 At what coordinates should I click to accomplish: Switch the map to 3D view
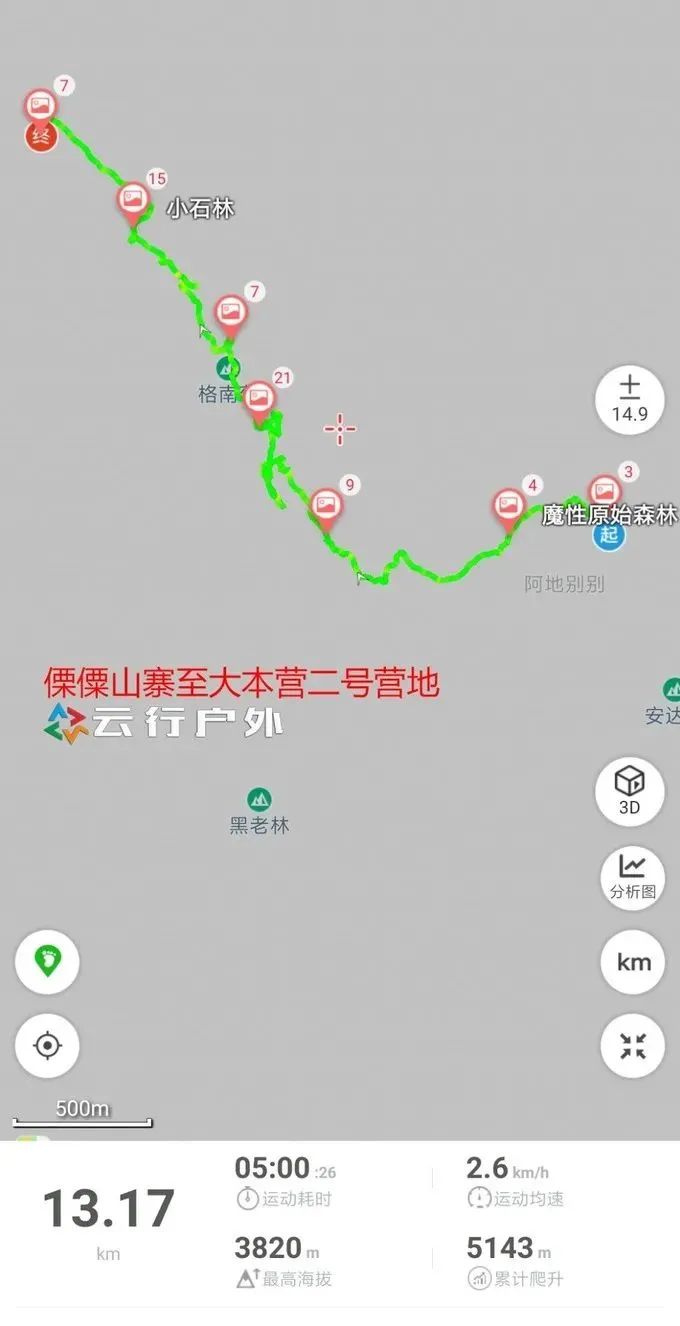630,790
